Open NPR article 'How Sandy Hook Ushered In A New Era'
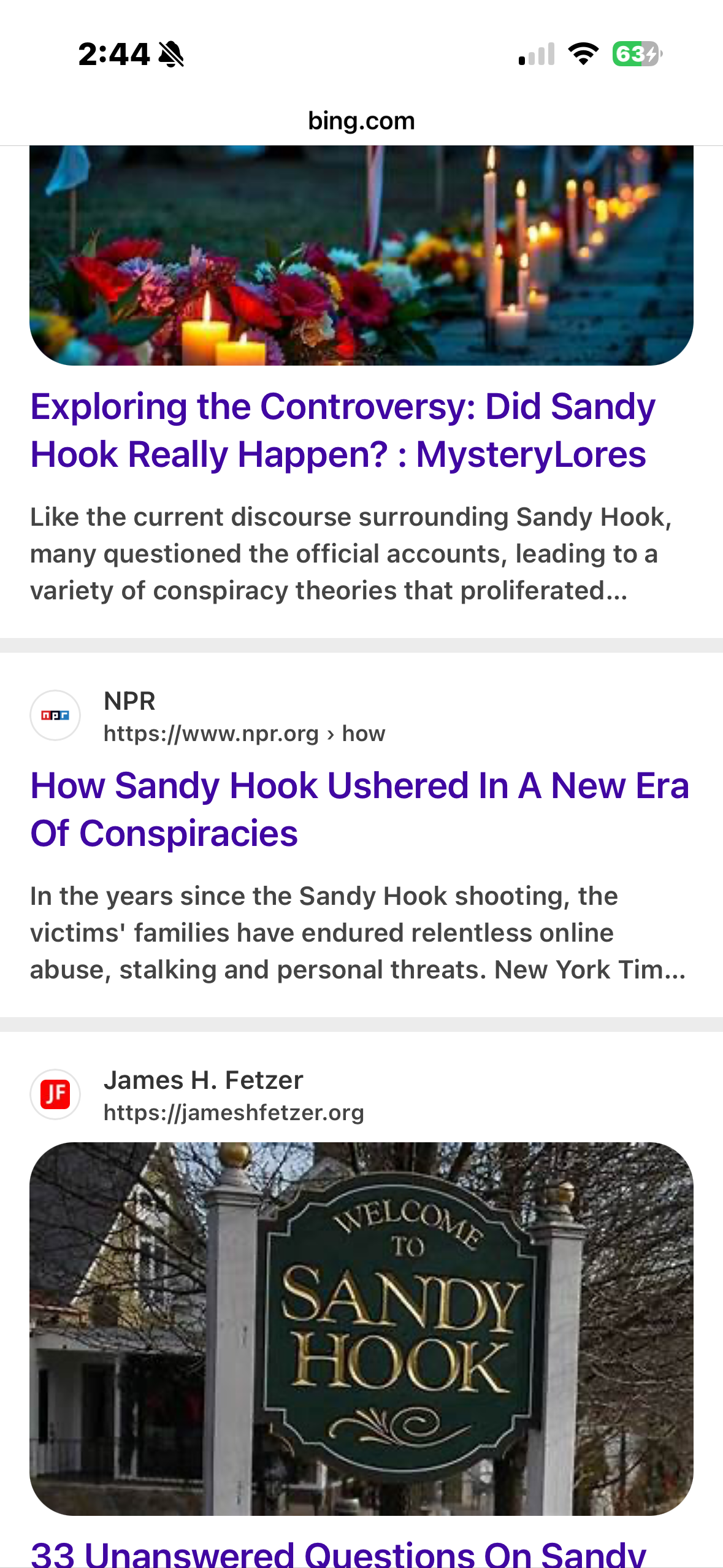The image size is (723, 1568). (359, 809)
